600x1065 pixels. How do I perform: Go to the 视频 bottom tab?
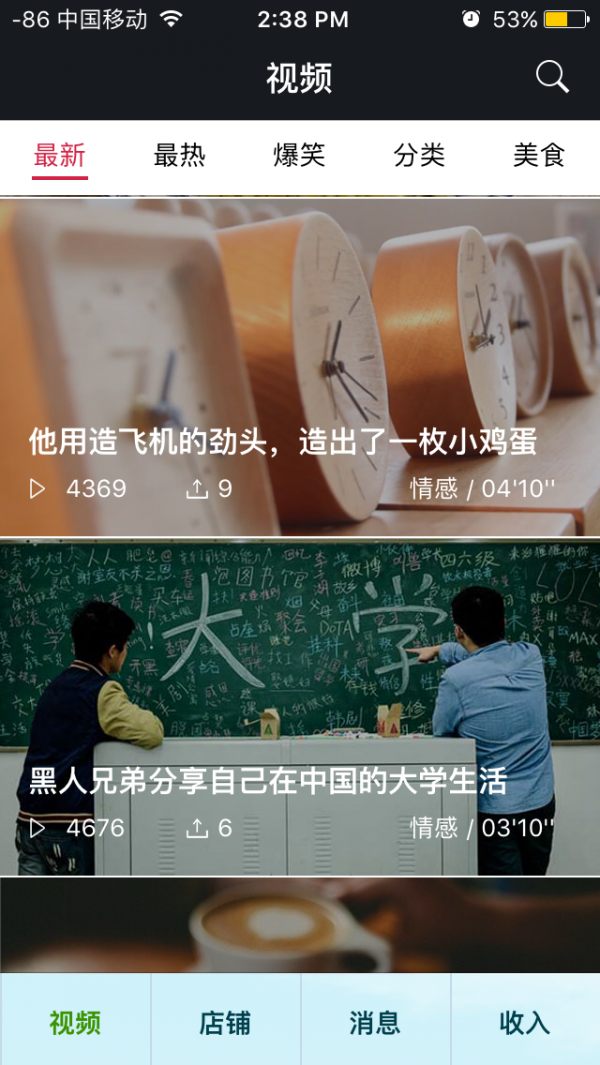coord(75,1023)
